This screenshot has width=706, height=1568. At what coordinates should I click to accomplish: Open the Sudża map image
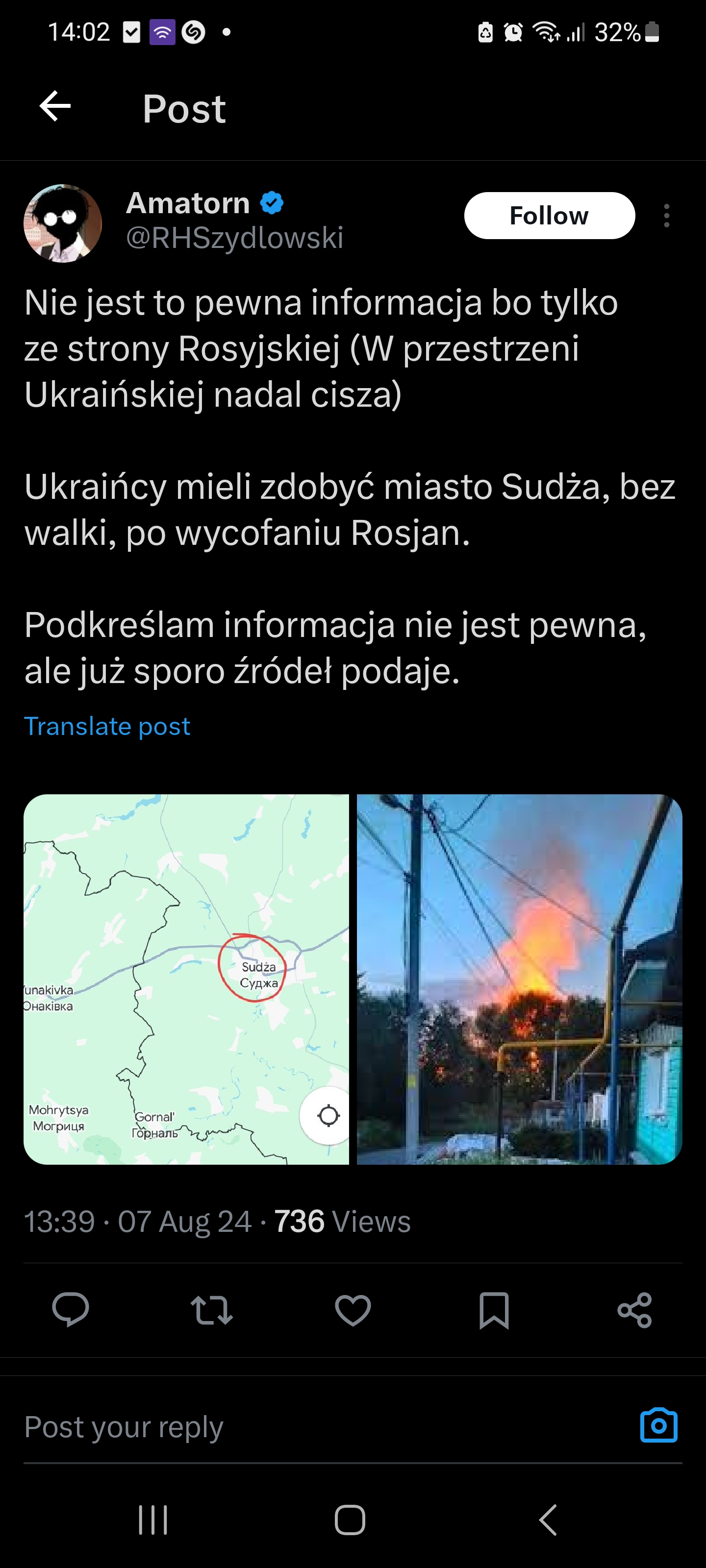click(186, 979)
